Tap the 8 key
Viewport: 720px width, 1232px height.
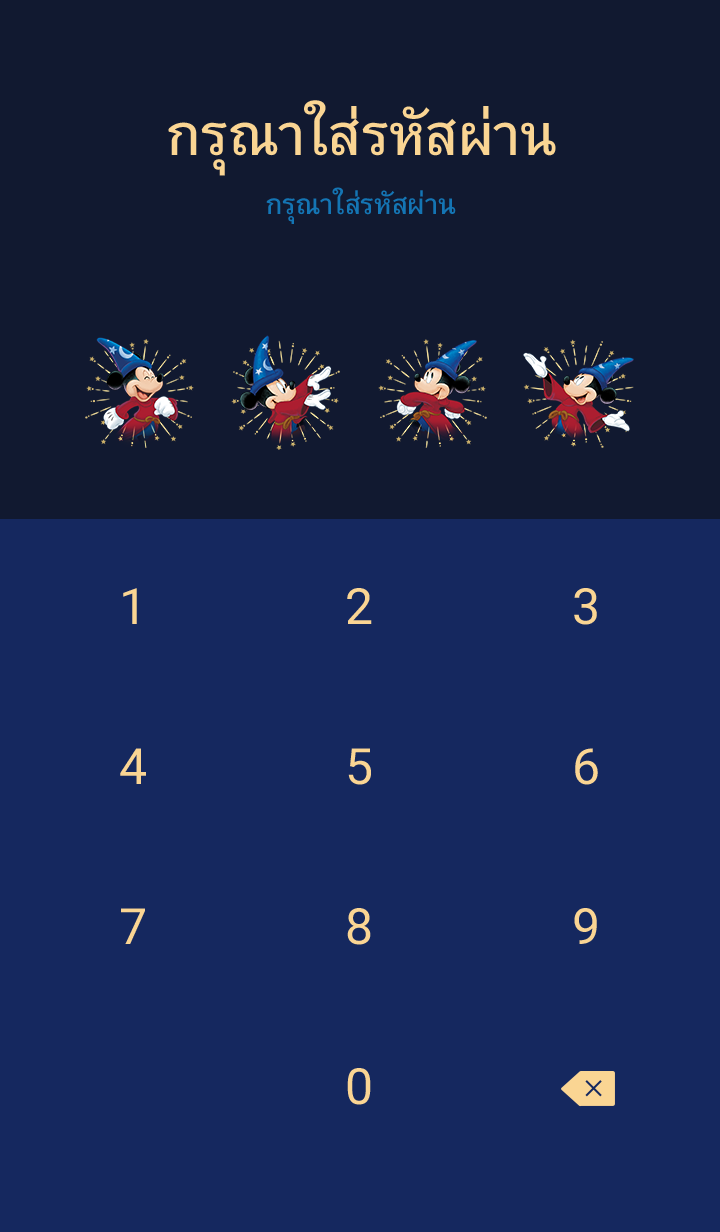[x=359, y=927]
